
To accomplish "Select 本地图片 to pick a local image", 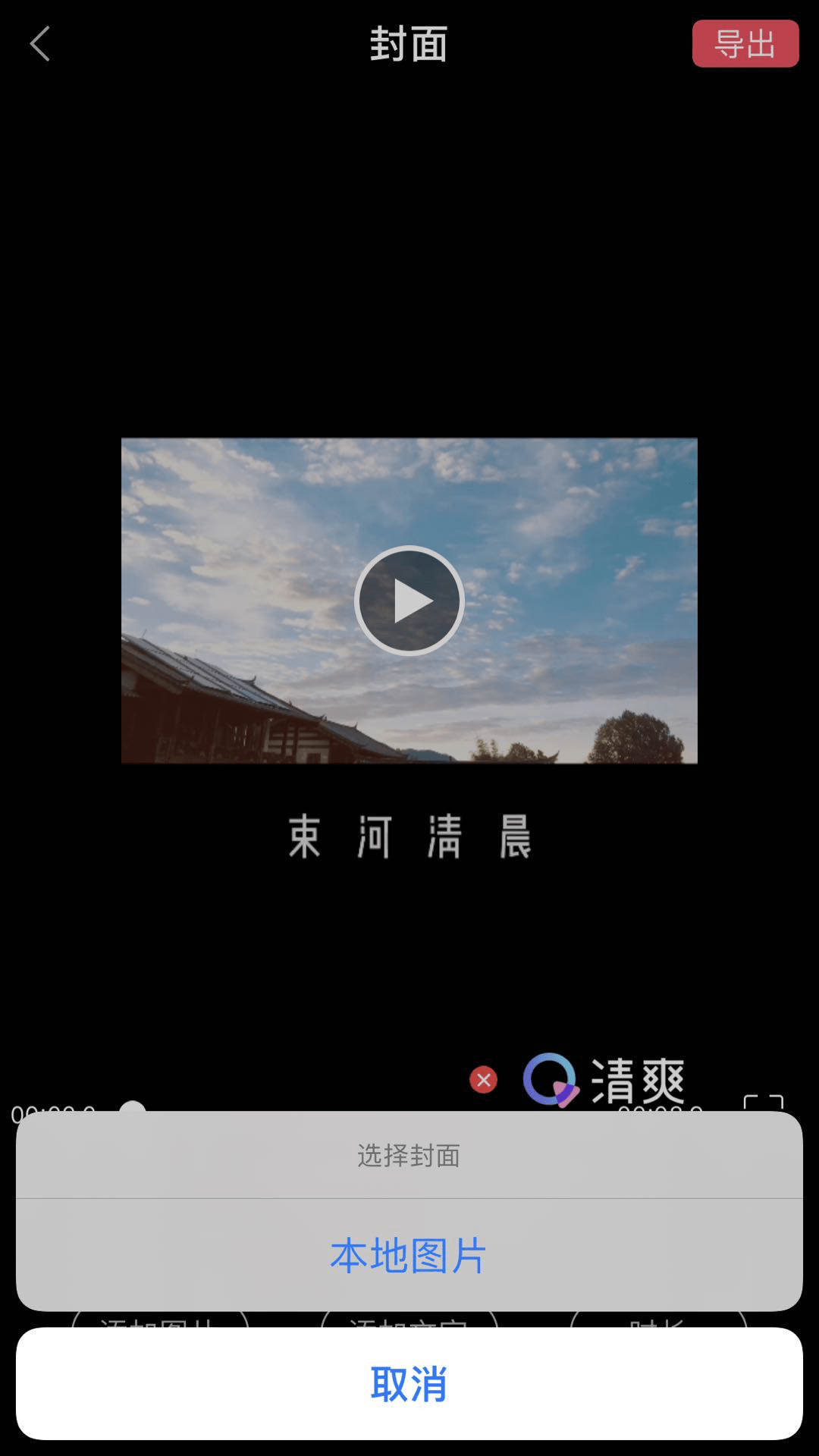I will [408, 1257].
